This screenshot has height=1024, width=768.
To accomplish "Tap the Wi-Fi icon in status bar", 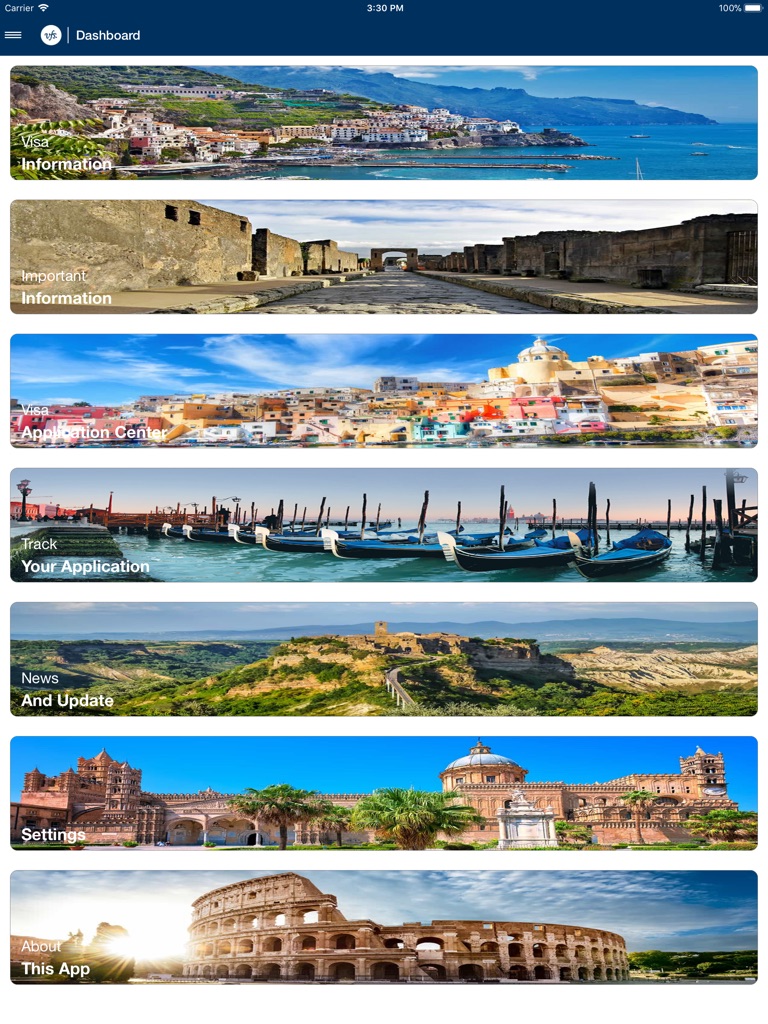I will click(41, 7).
